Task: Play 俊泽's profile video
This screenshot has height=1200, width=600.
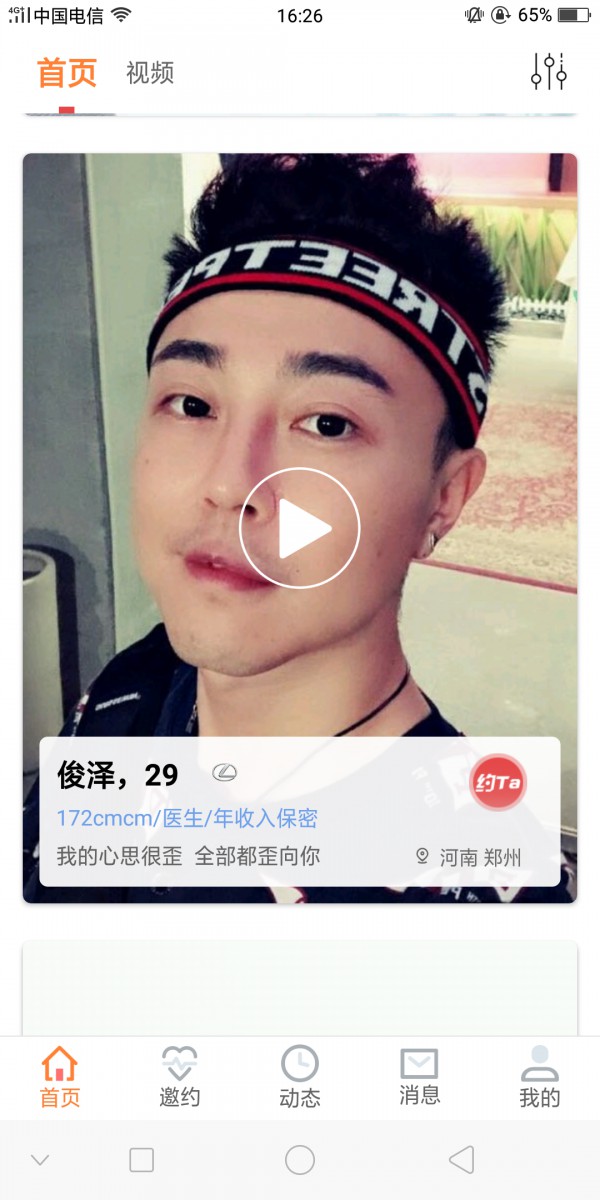Action: [299, 527]
